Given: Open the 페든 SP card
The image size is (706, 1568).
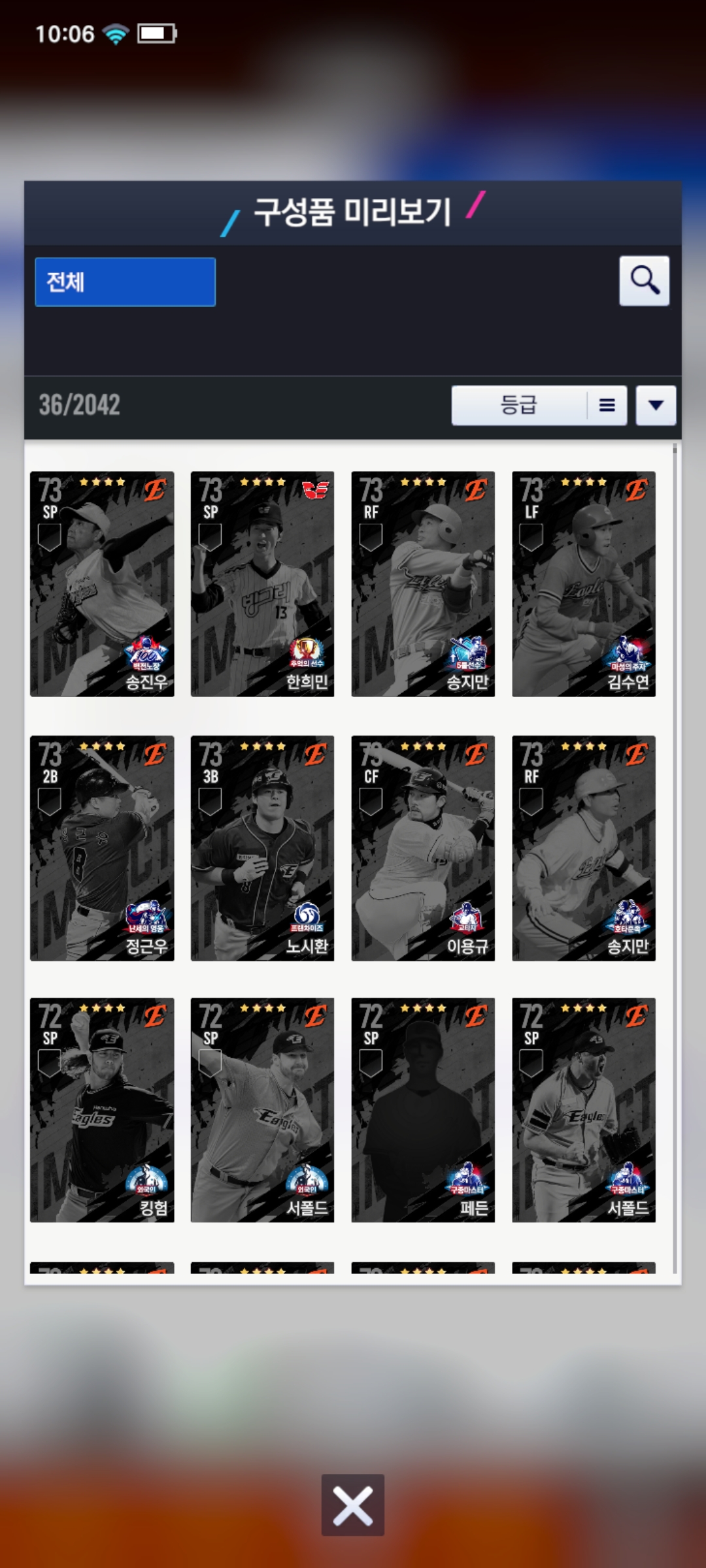Looking at the screenshot, I should pos(423,1109).
